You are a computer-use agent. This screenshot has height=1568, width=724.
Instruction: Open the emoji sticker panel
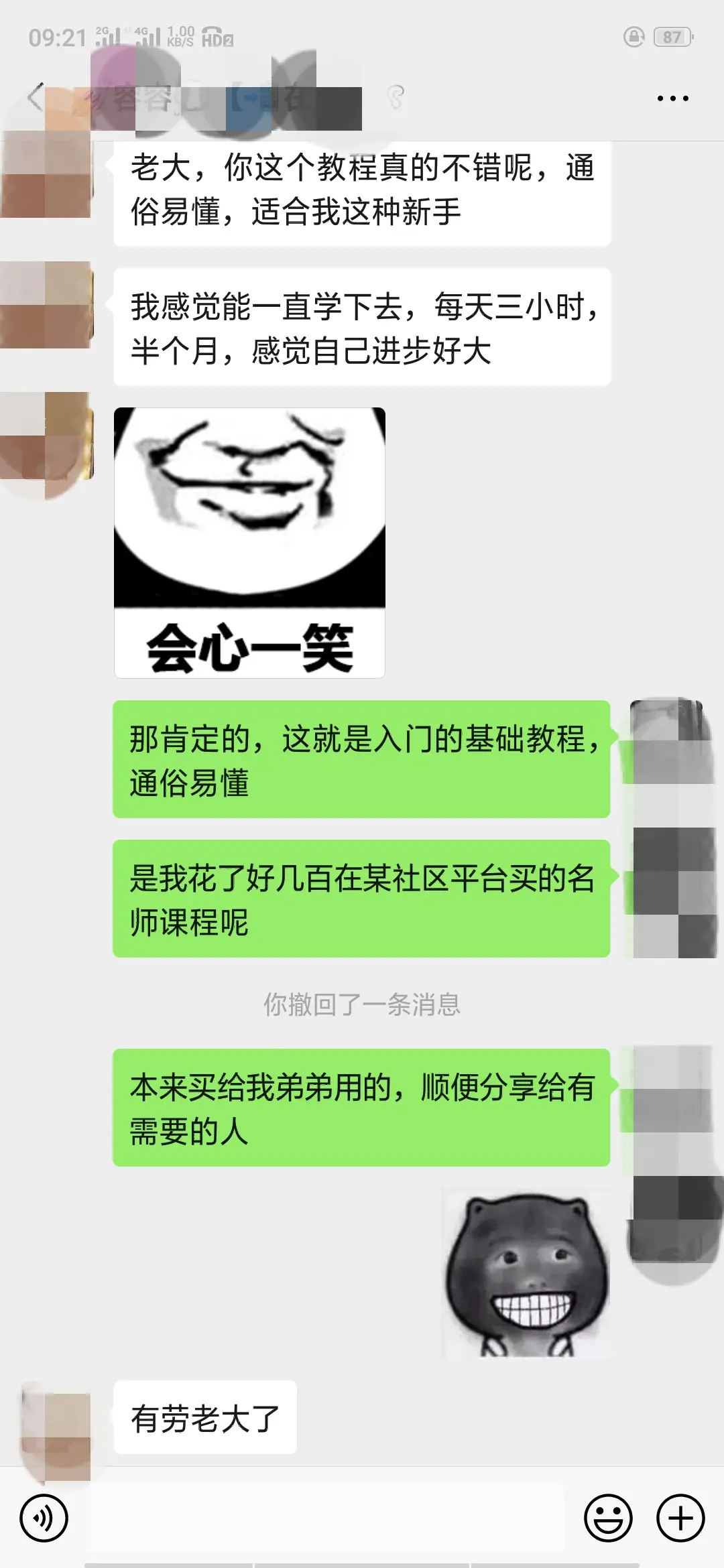[608, 1518]
